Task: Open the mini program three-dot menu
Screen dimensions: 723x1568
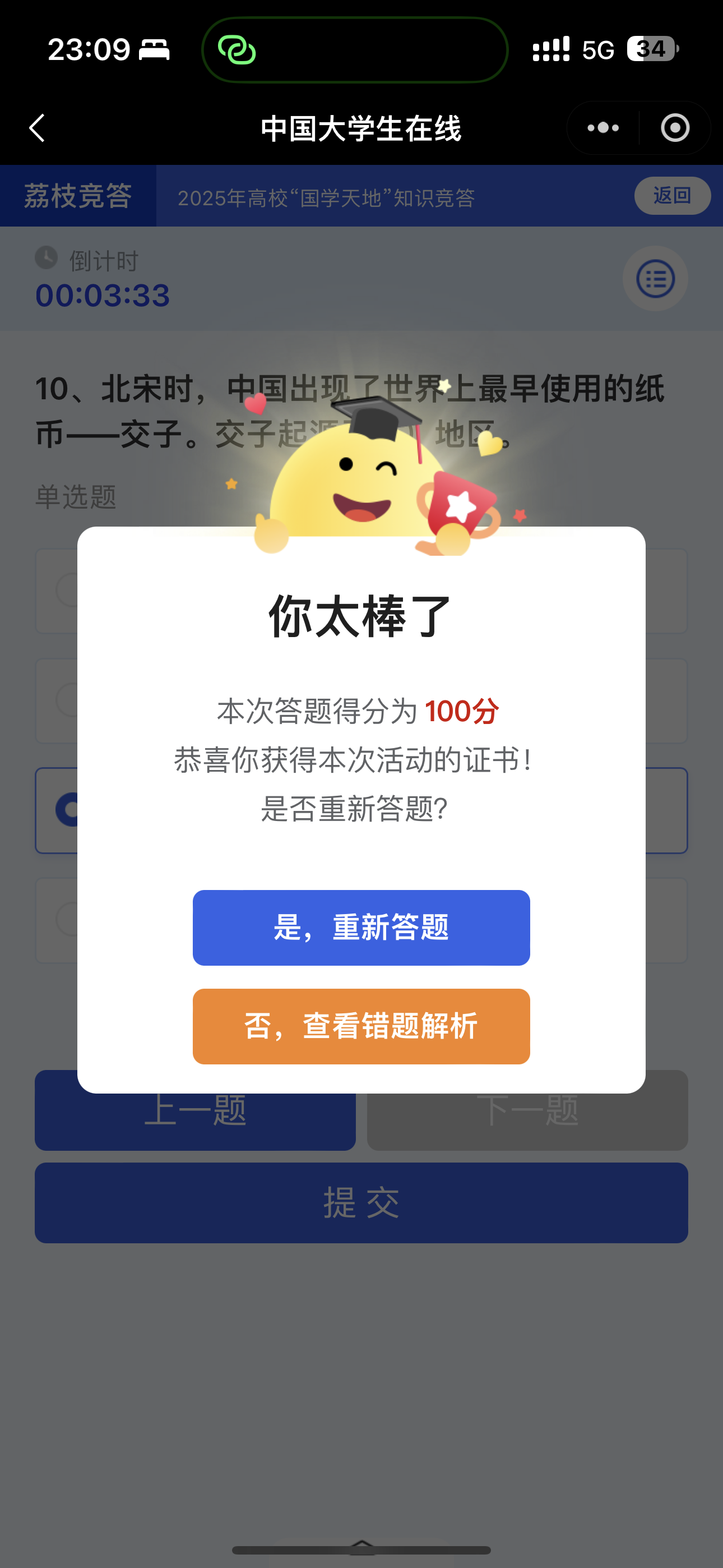Action: [x=603, y=128]
